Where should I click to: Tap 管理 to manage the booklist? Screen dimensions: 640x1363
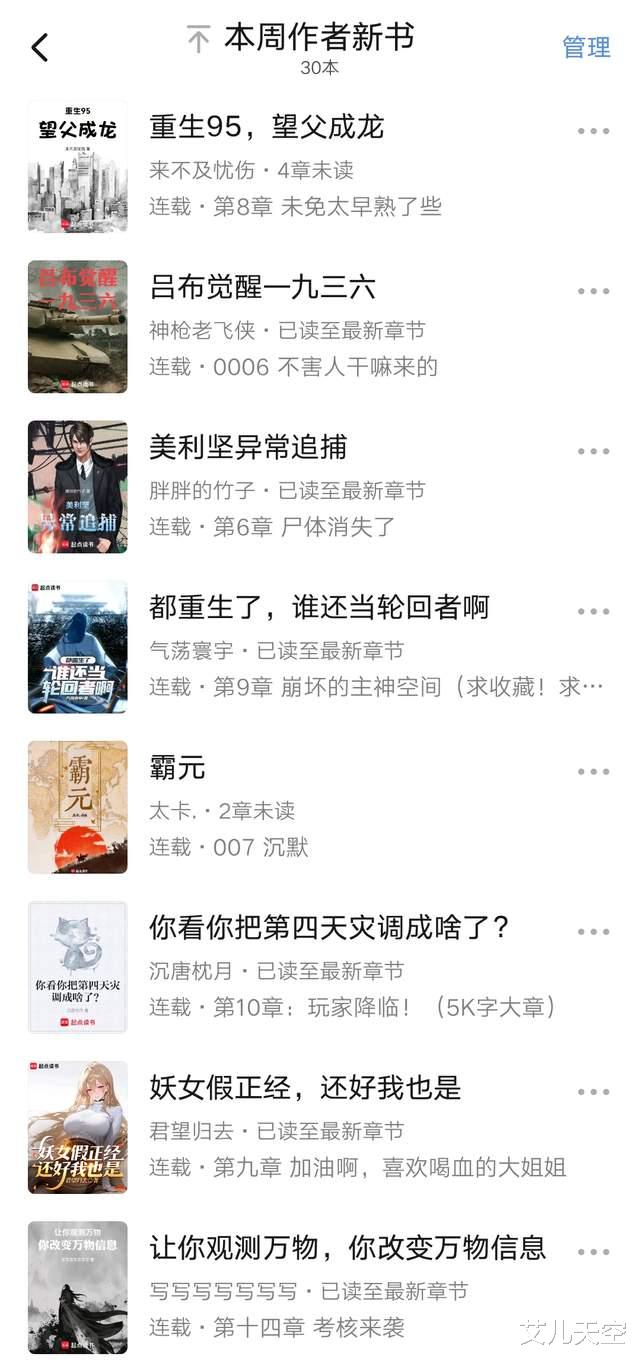586,47
